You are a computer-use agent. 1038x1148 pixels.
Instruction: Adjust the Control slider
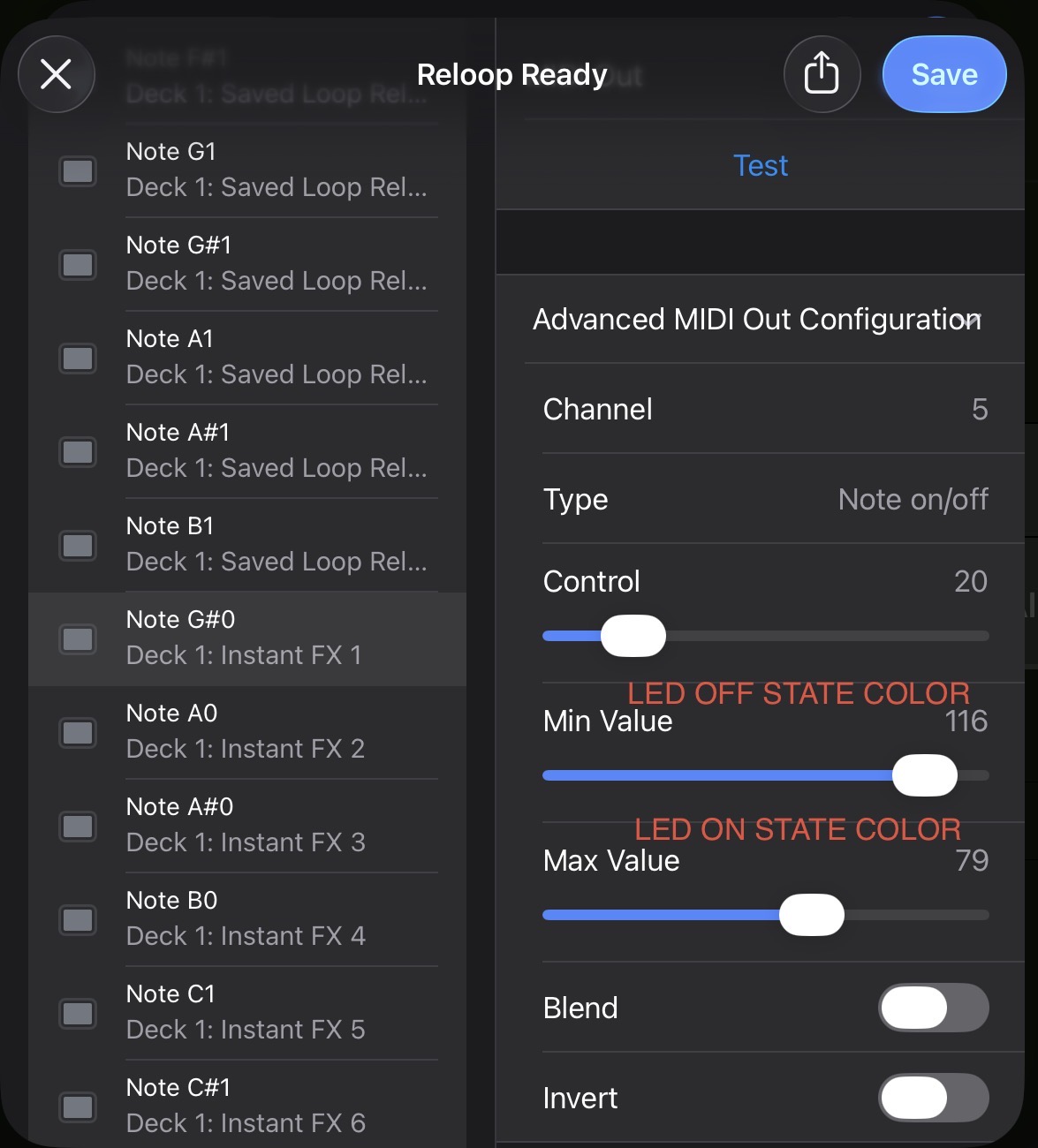click(633, 636)
